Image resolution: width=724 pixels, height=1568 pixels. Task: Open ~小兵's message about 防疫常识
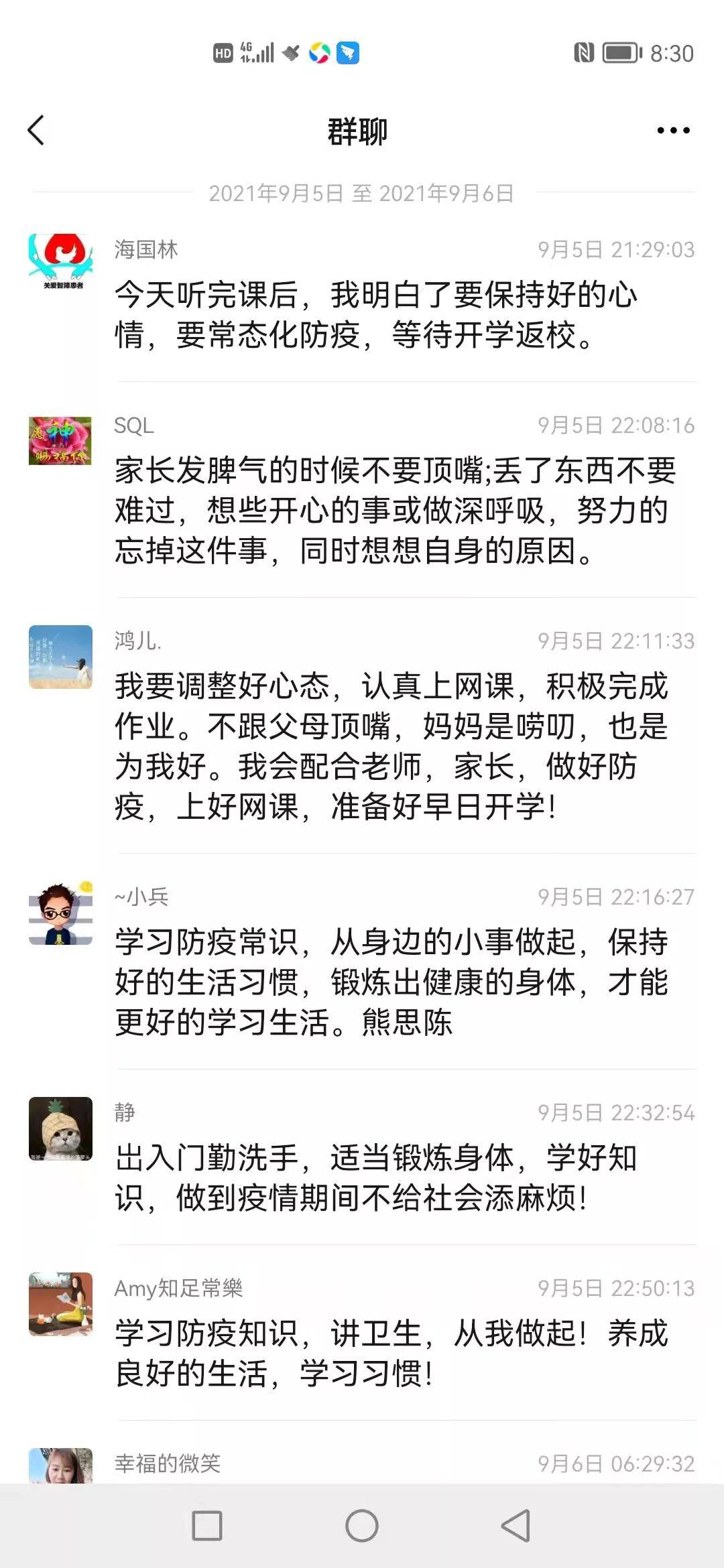coord(391,982)
